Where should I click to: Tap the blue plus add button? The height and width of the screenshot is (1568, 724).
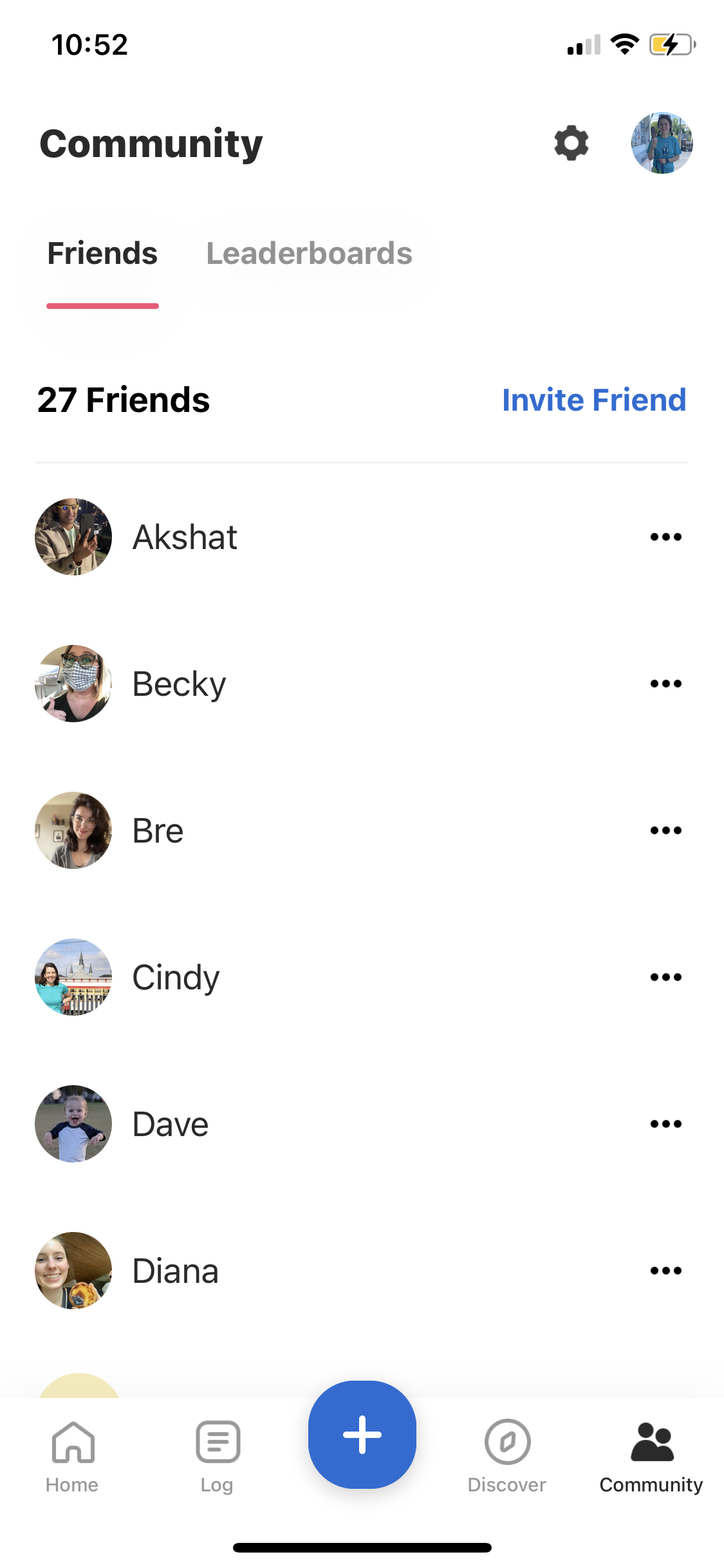[x=362, y=1434]
